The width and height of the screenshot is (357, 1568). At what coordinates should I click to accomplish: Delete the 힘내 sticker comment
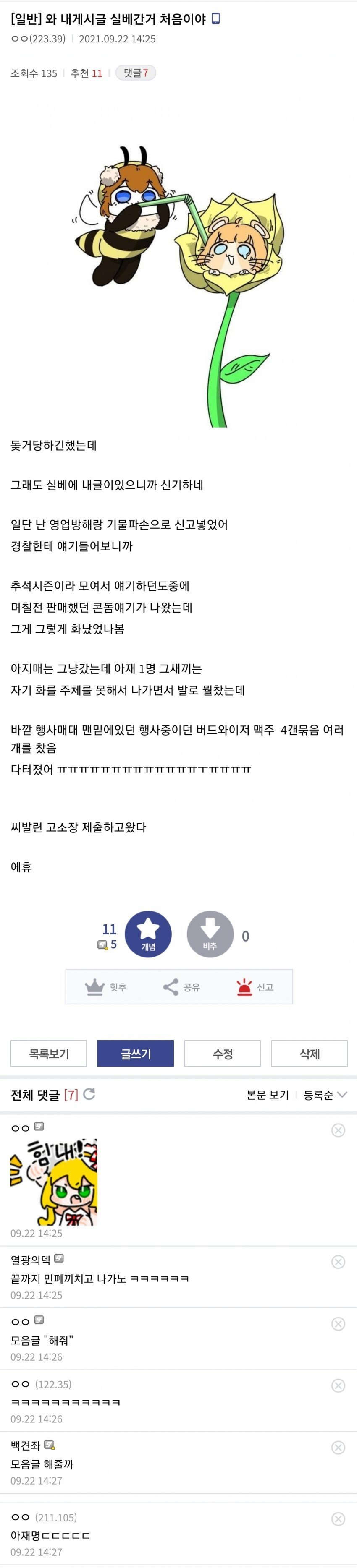point(338,1130)
